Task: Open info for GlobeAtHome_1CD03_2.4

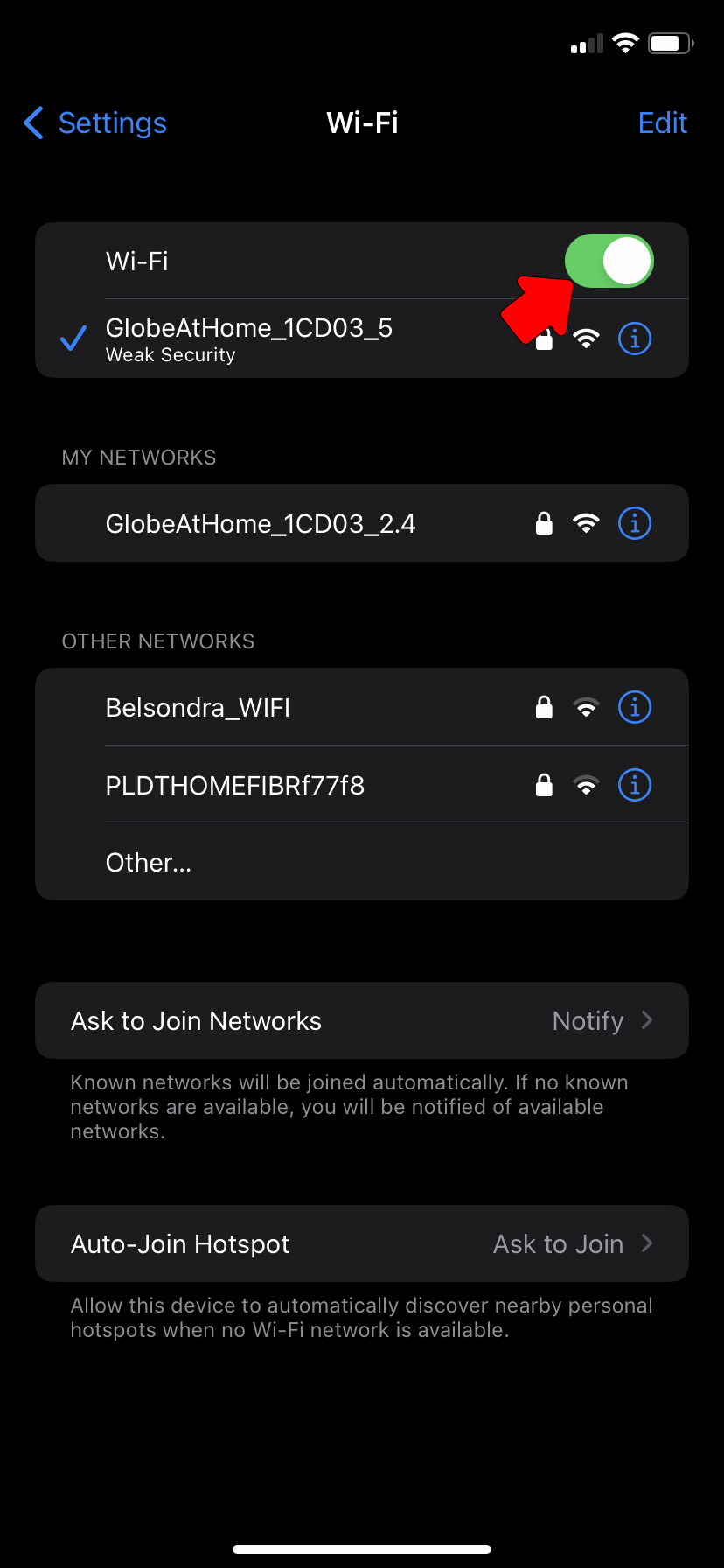Action: (635, 523)
